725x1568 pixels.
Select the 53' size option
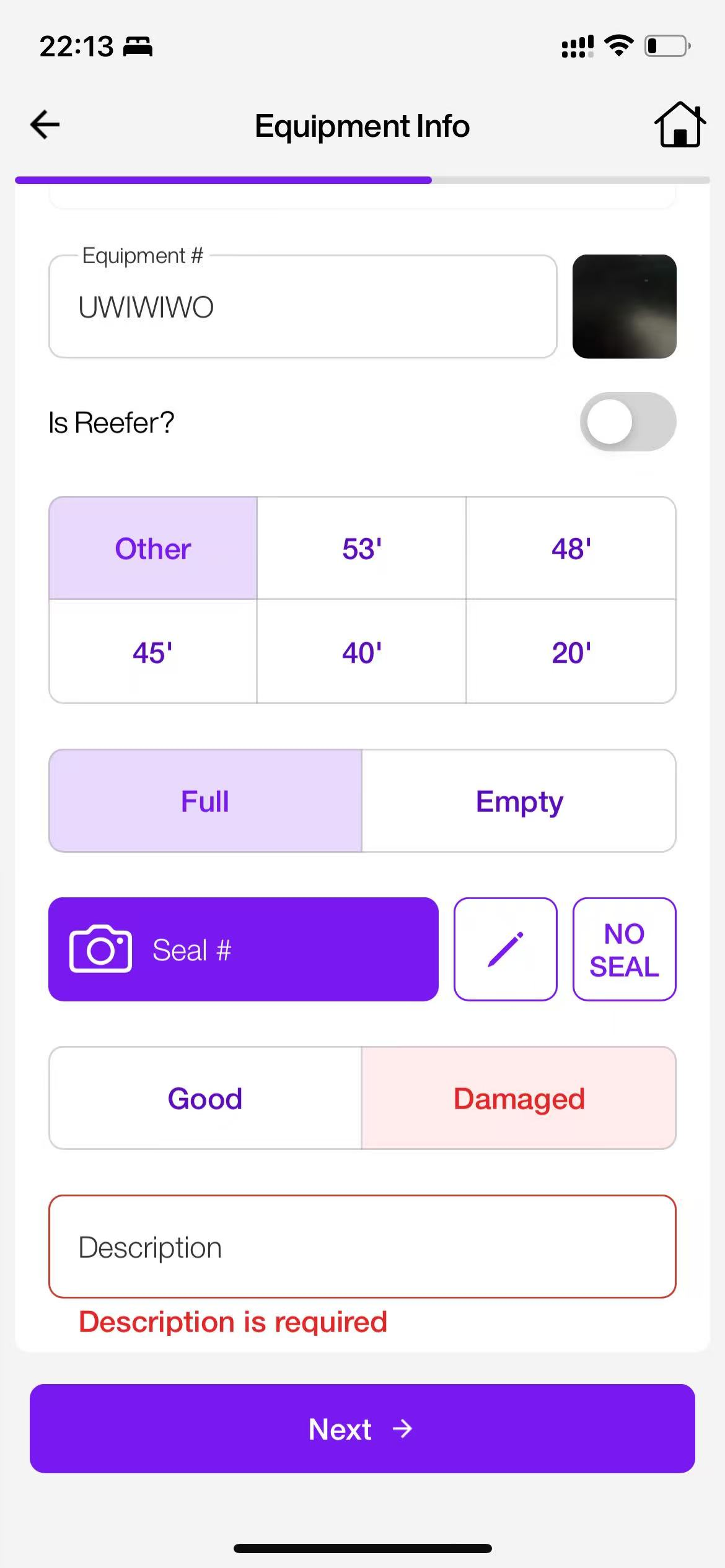pos(362,549)
